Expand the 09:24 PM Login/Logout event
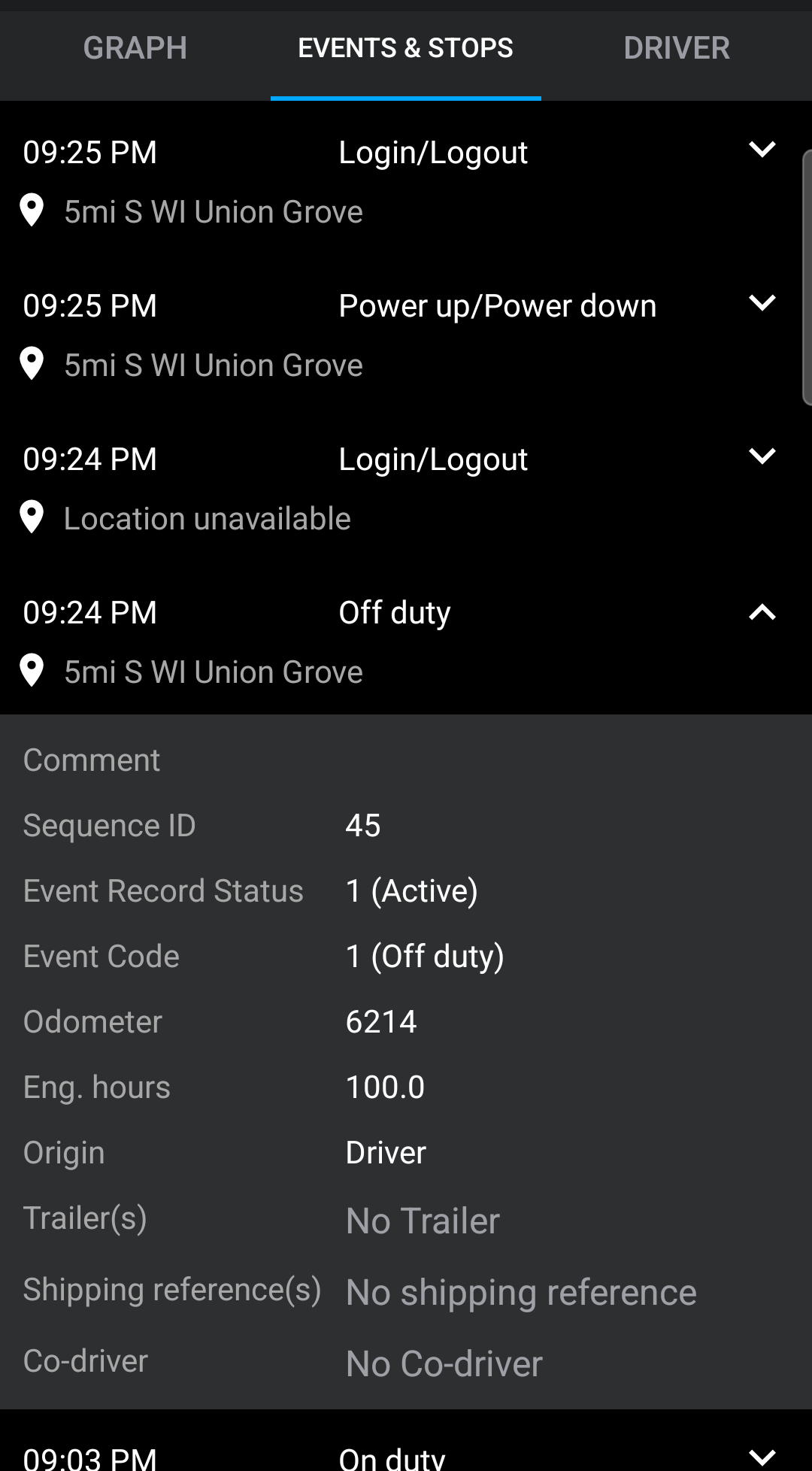 [762, 456]
